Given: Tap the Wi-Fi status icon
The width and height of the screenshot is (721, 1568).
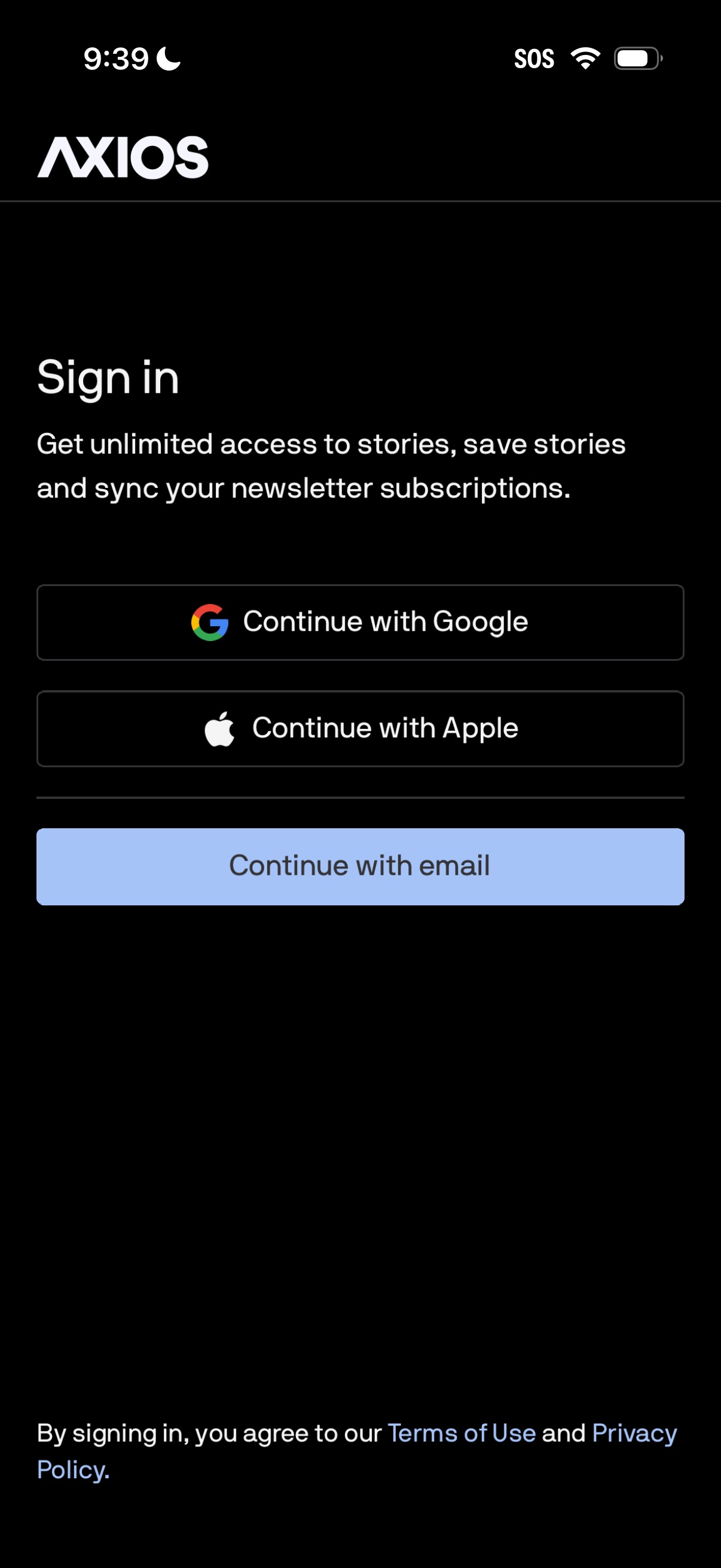Looking at the screenshot, I should [x=583, y=59].
